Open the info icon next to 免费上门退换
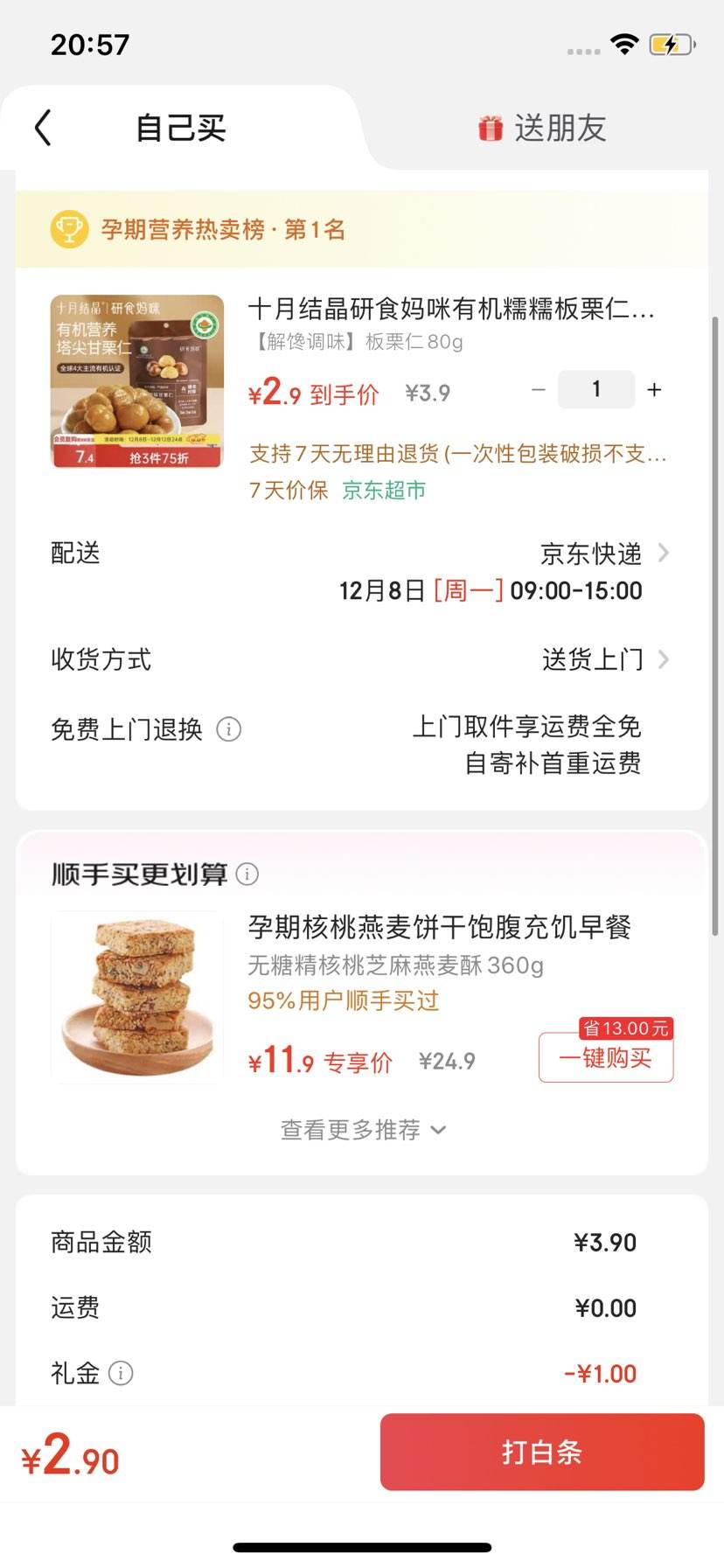The height and width of the screenshot is (1568, 724). point(229,728)
